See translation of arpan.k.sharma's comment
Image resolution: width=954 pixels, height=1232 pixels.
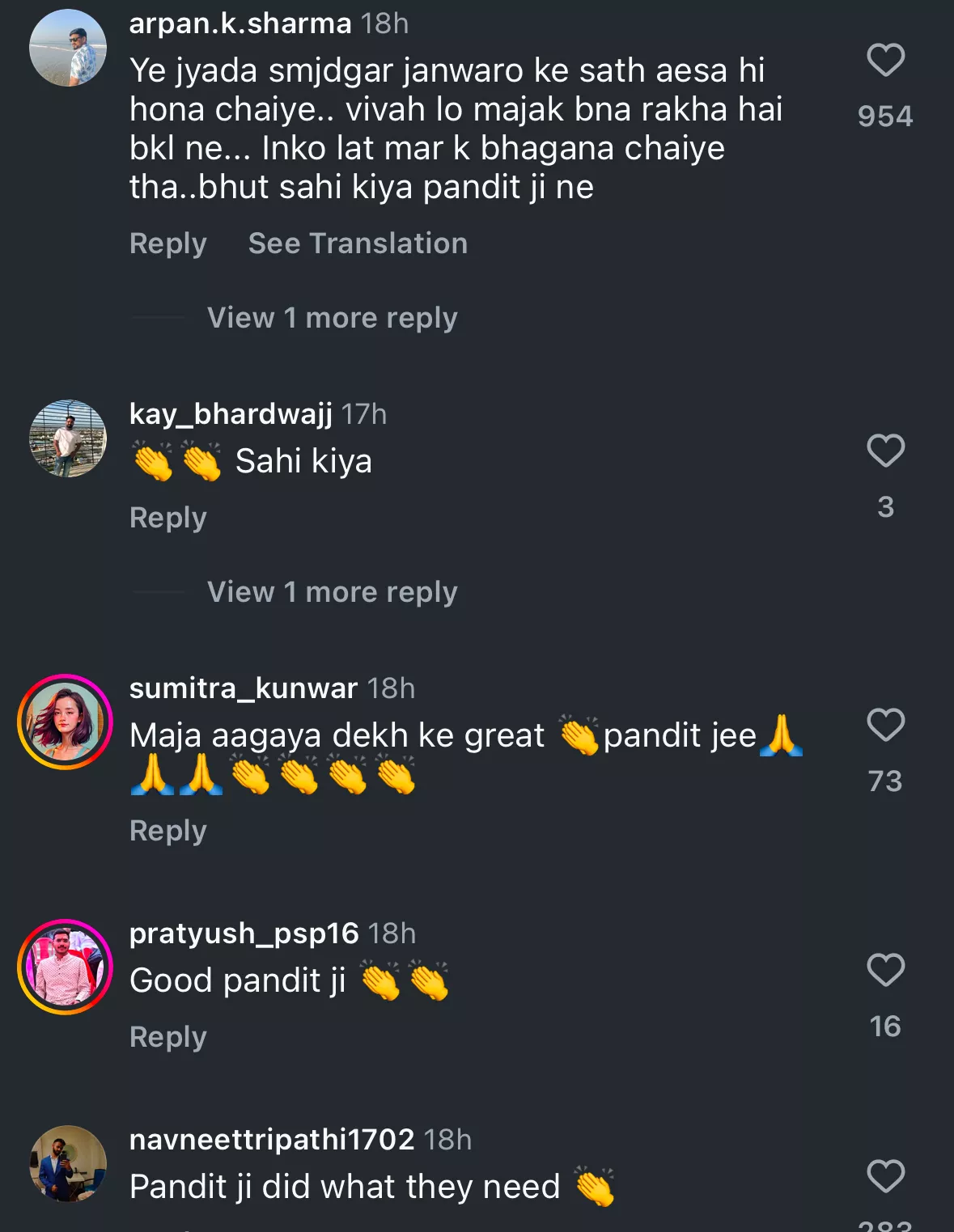(x=358, y=243)
